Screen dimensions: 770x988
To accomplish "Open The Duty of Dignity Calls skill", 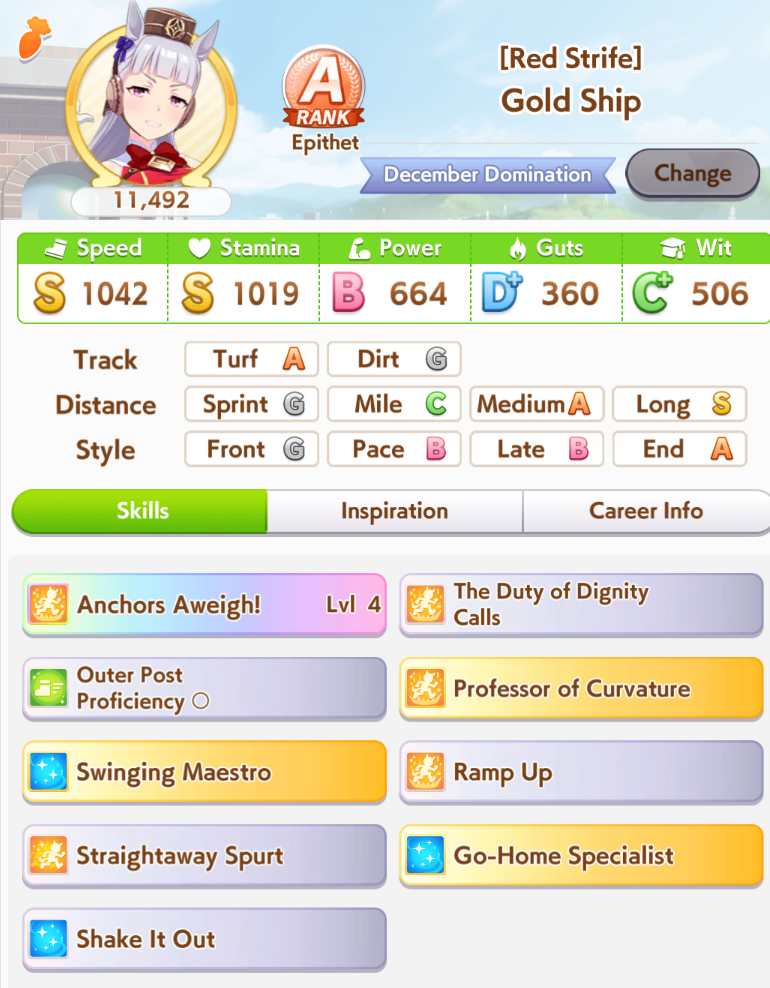I will 581,605.
